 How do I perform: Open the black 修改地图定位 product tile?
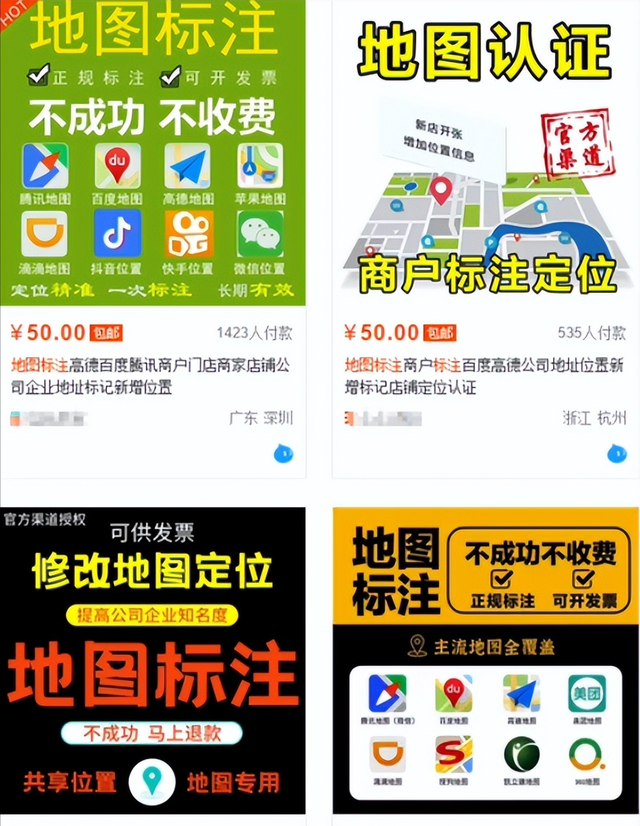click(x=152, y=660)
